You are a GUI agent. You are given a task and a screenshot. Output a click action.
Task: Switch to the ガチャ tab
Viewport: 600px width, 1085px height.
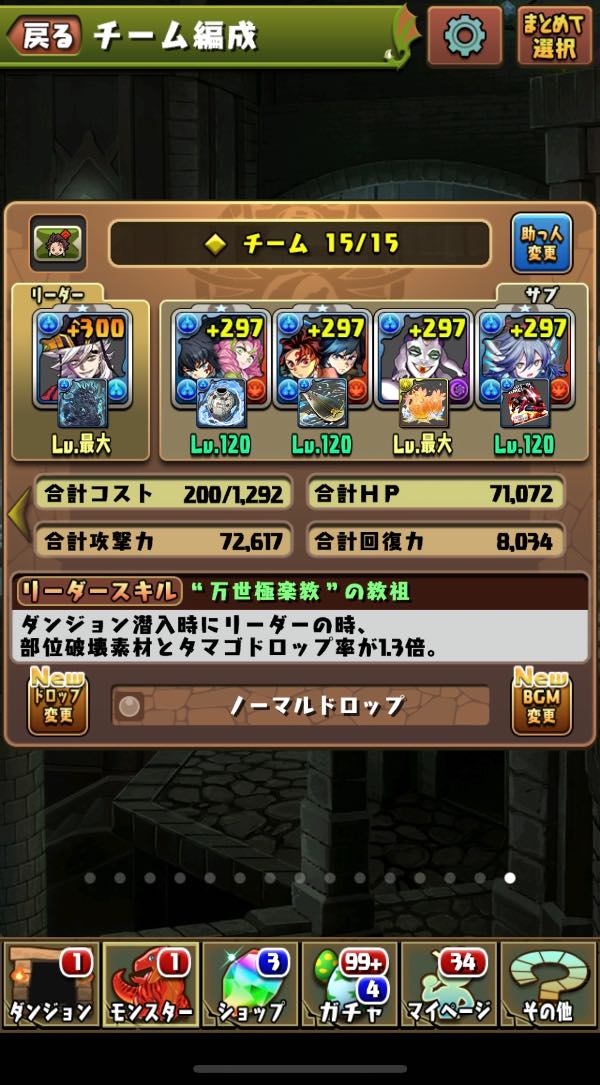(350, 985)
